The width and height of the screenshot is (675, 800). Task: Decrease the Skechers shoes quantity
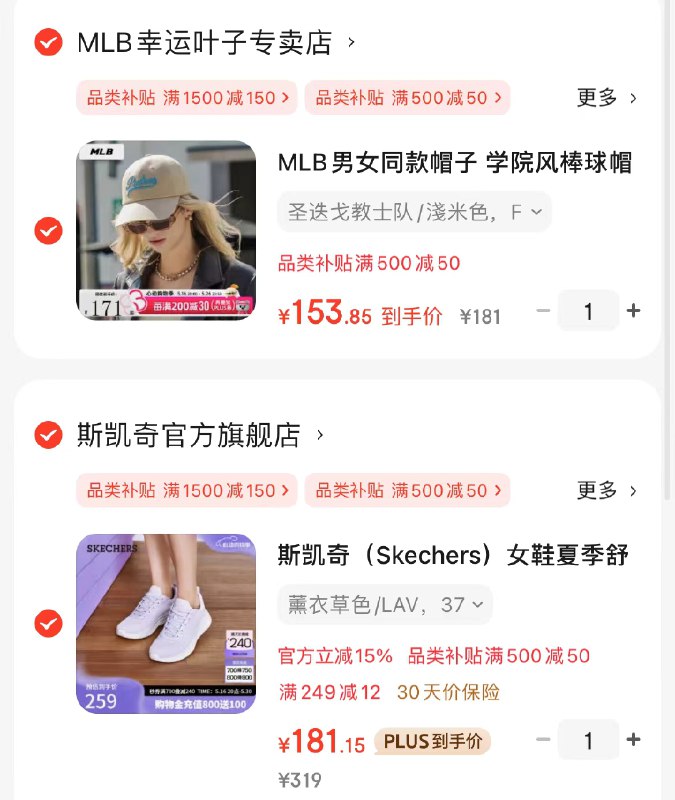click(543, 741)
